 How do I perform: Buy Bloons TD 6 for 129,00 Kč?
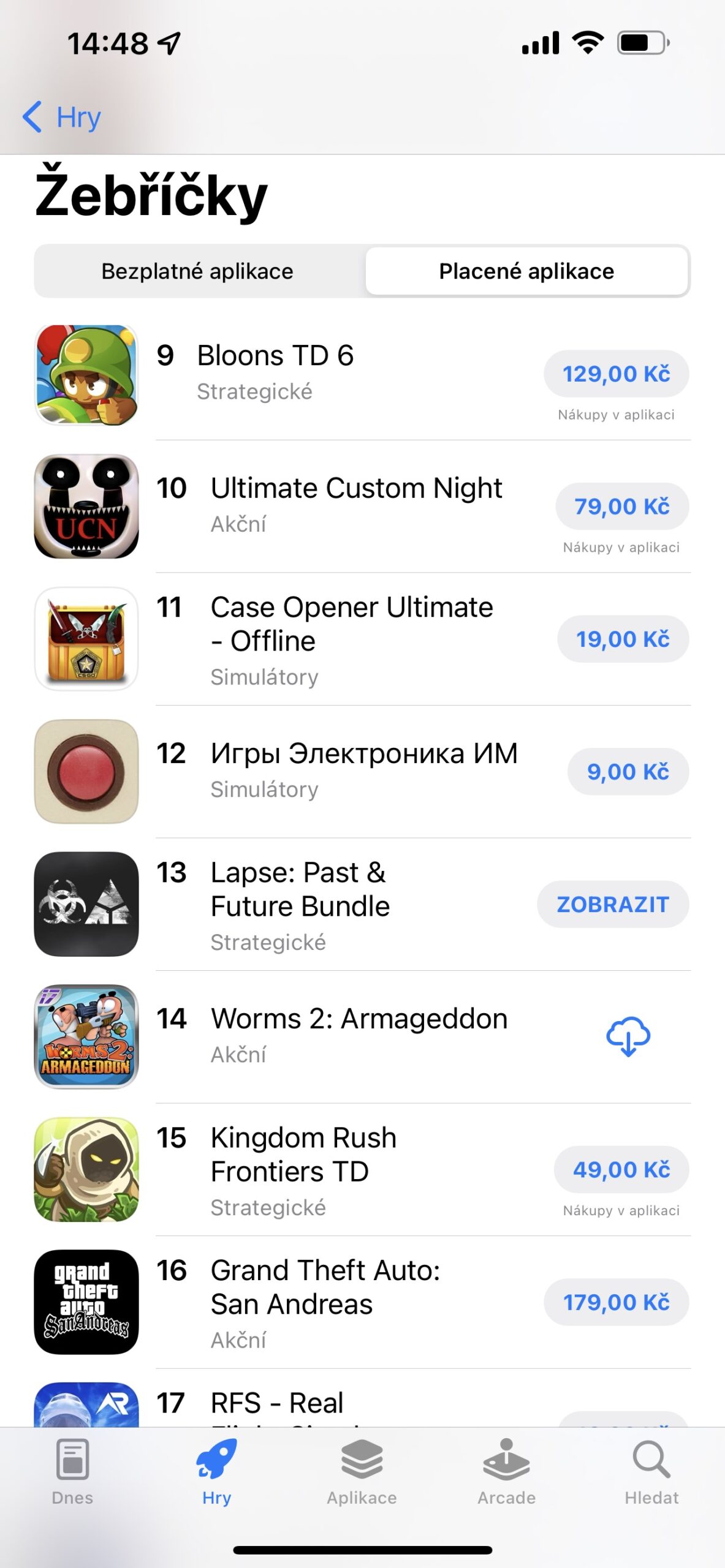616,374
